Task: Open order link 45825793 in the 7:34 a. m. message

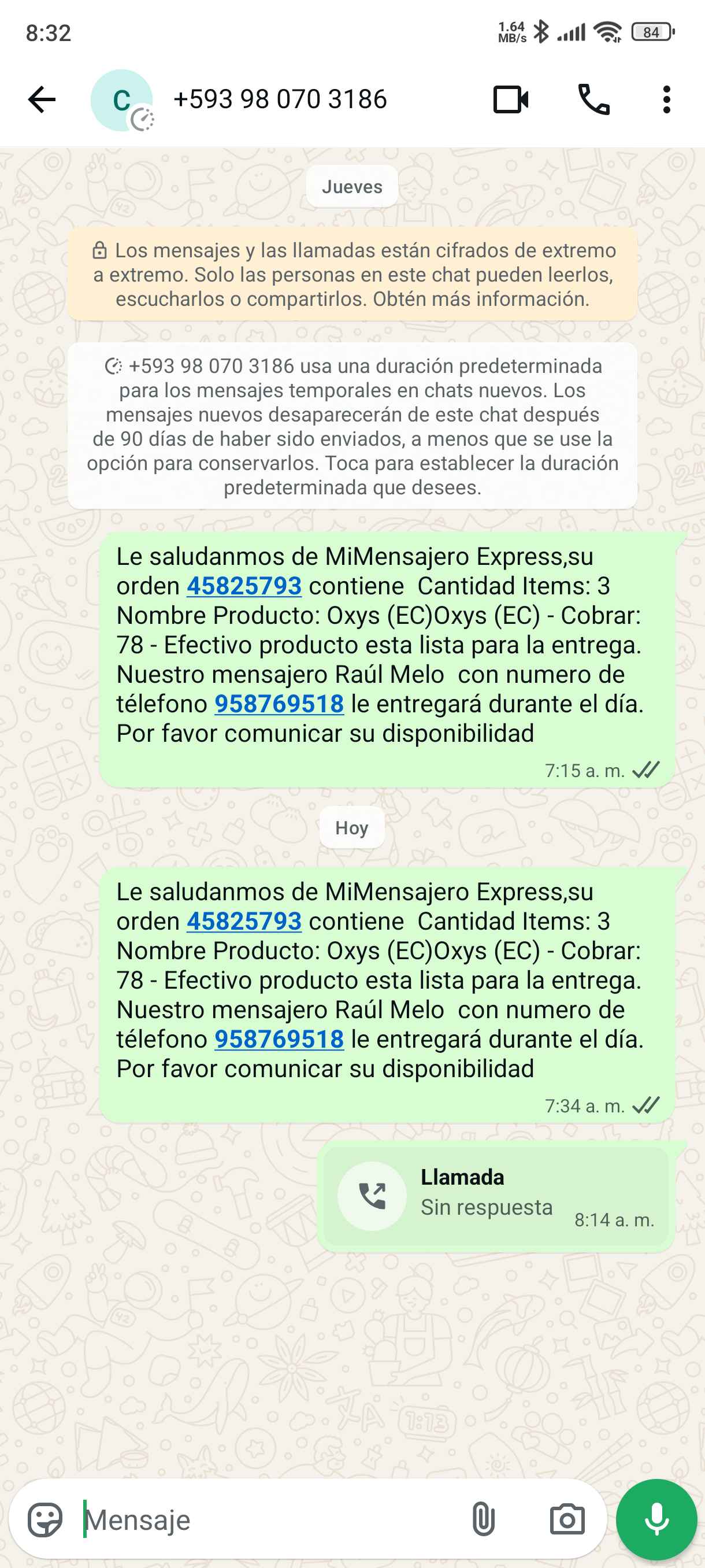Action: (244, 922)
